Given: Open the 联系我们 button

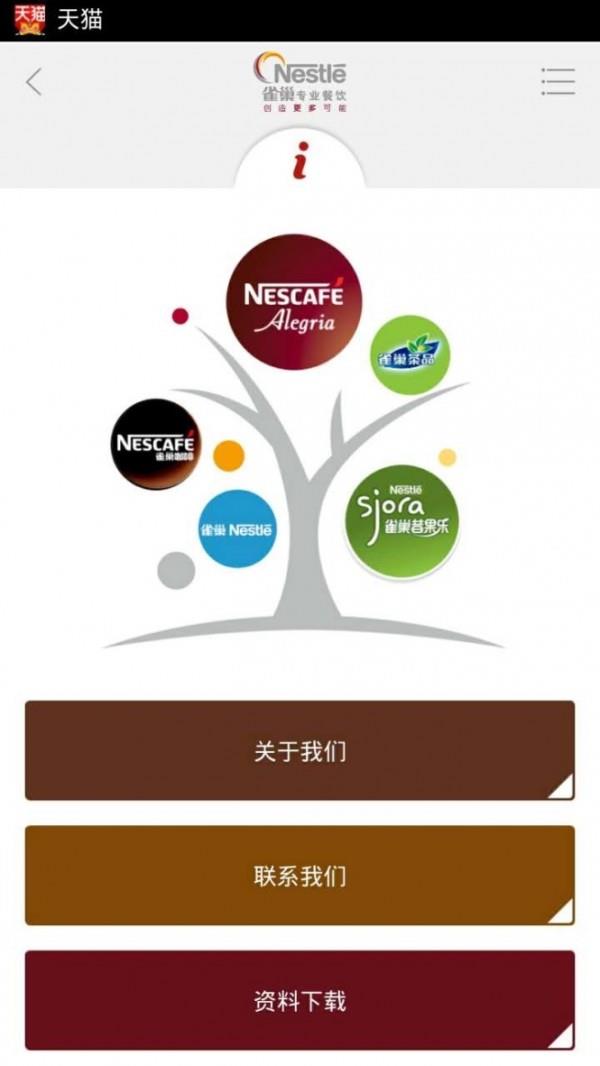Looking at the screenshot, I should (x=300, y=876).
